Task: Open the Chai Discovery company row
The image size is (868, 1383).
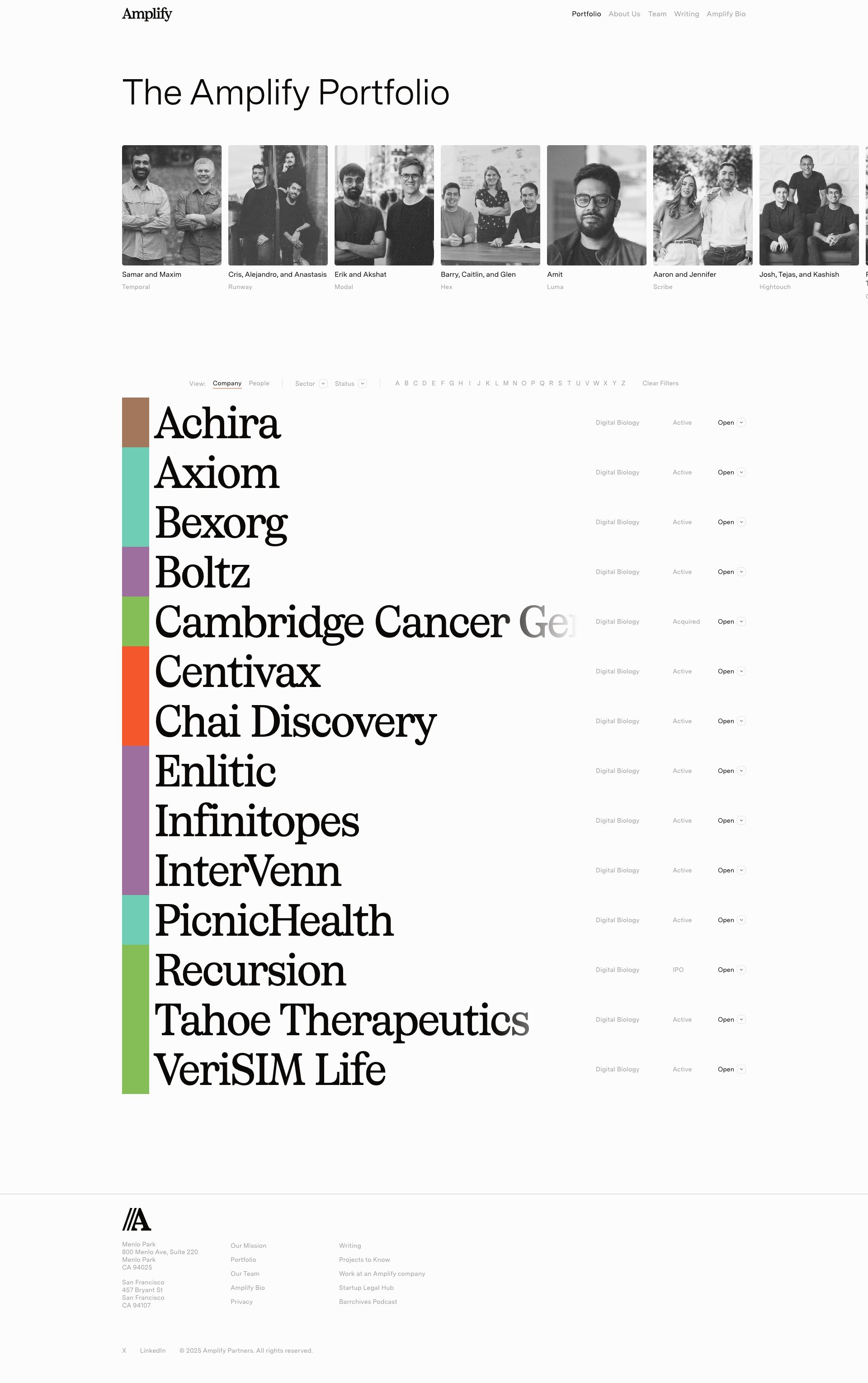Action: click(295, 721)
